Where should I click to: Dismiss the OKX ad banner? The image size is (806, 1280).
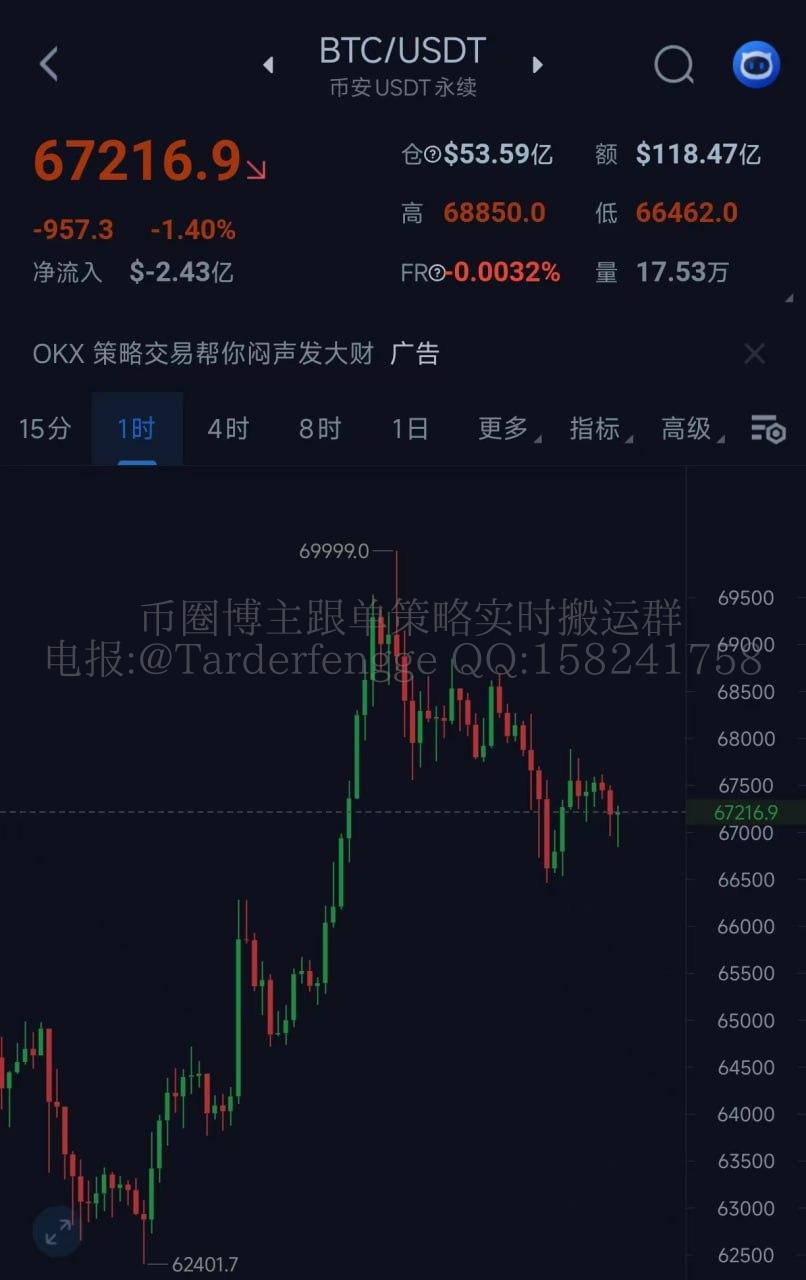(x=755, y=353)
